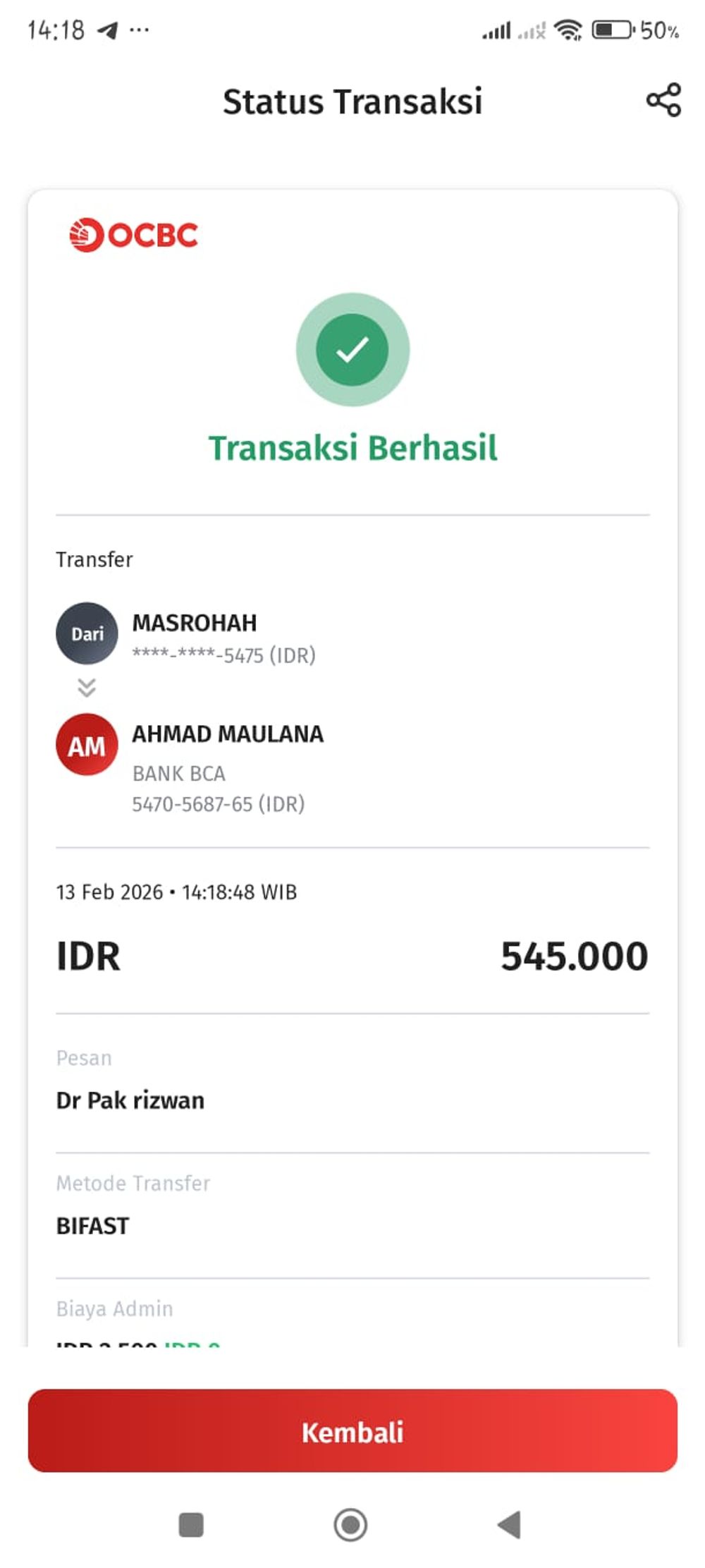The height and width of the screenshot is (1568, 705).
Task: Open the recent apps view
Action: (191, 1524)
